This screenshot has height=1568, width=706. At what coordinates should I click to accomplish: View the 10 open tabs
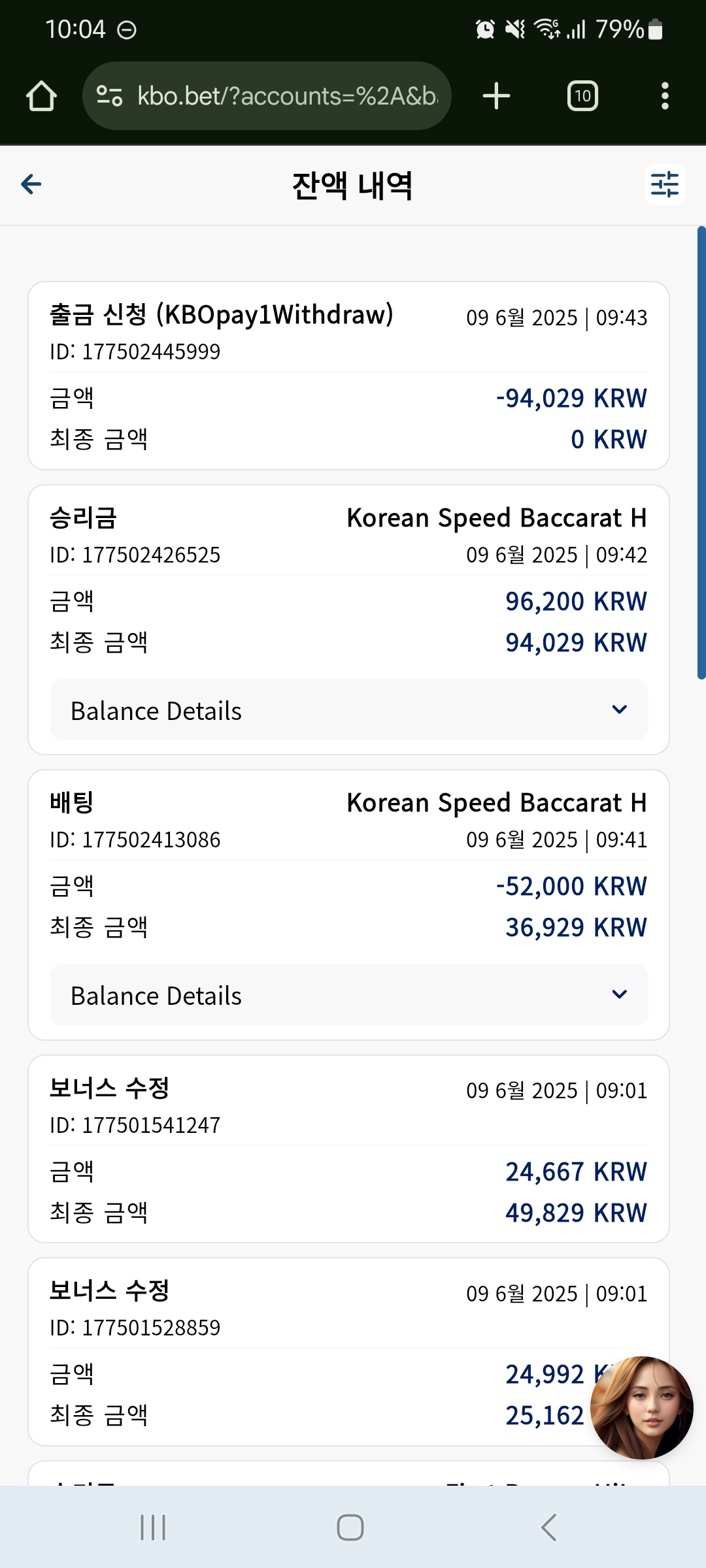coord(582,96)
